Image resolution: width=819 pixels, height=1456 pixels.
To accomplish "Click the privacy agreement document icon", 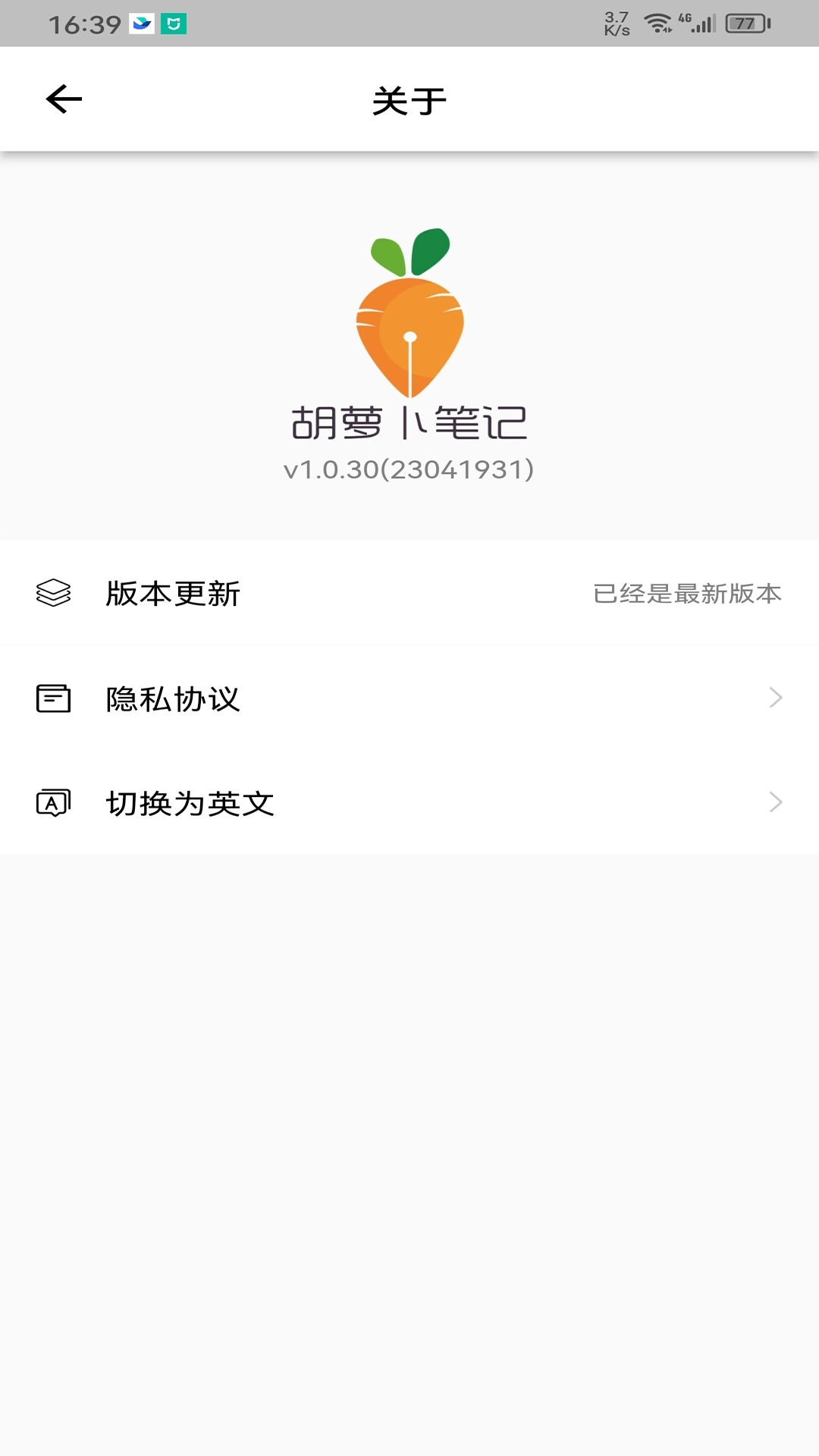I will point(54,700).
